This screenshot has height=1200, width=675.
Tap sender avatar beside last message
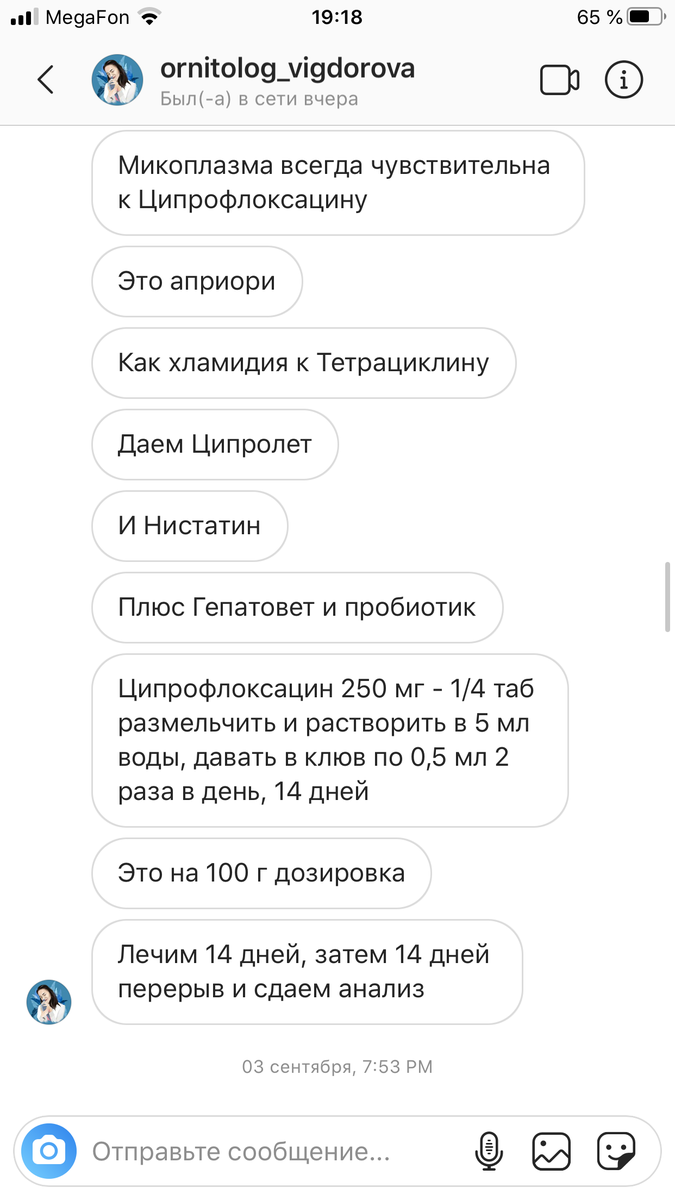(49, 1003)
